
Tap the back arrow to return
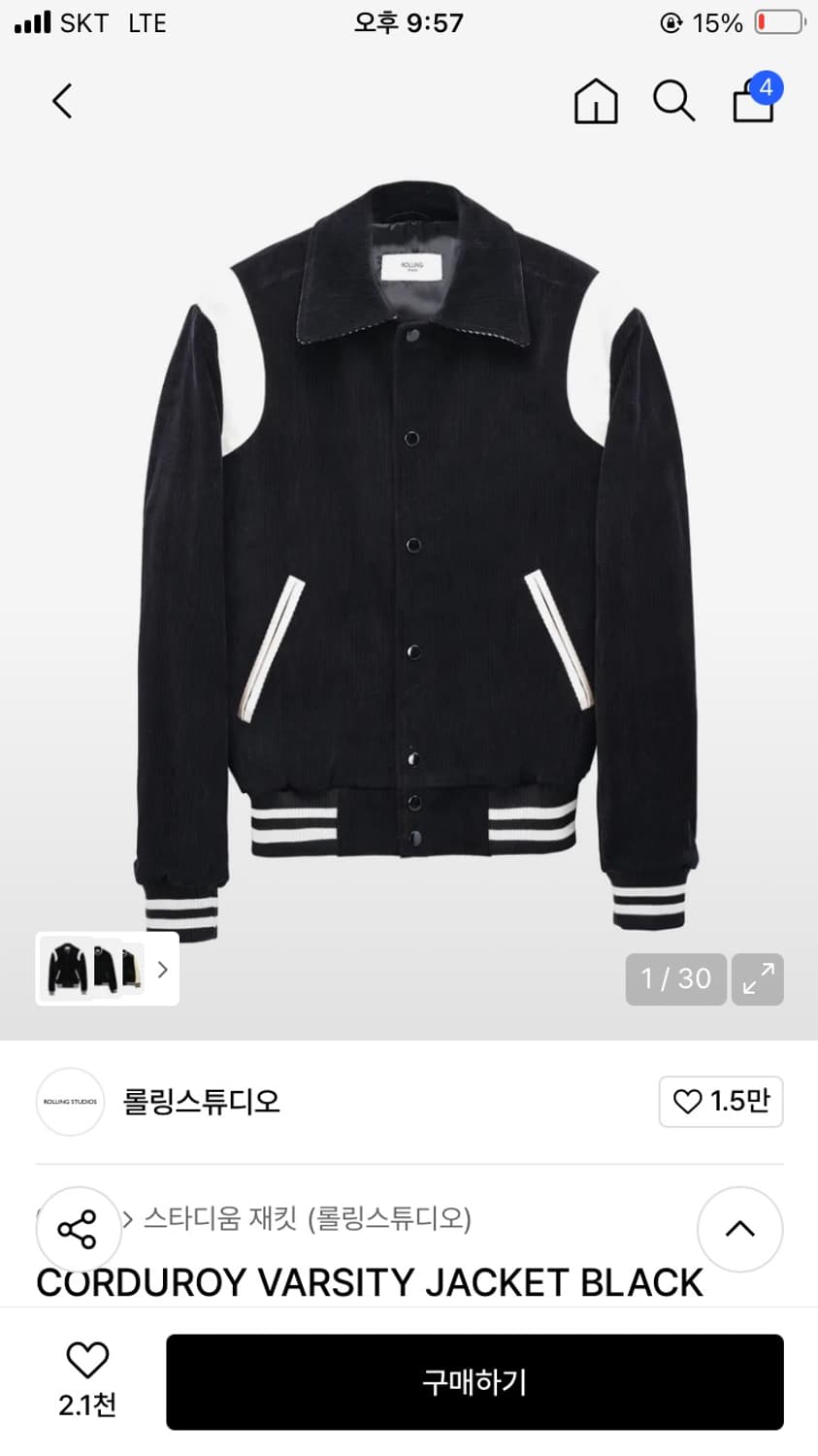61,101
